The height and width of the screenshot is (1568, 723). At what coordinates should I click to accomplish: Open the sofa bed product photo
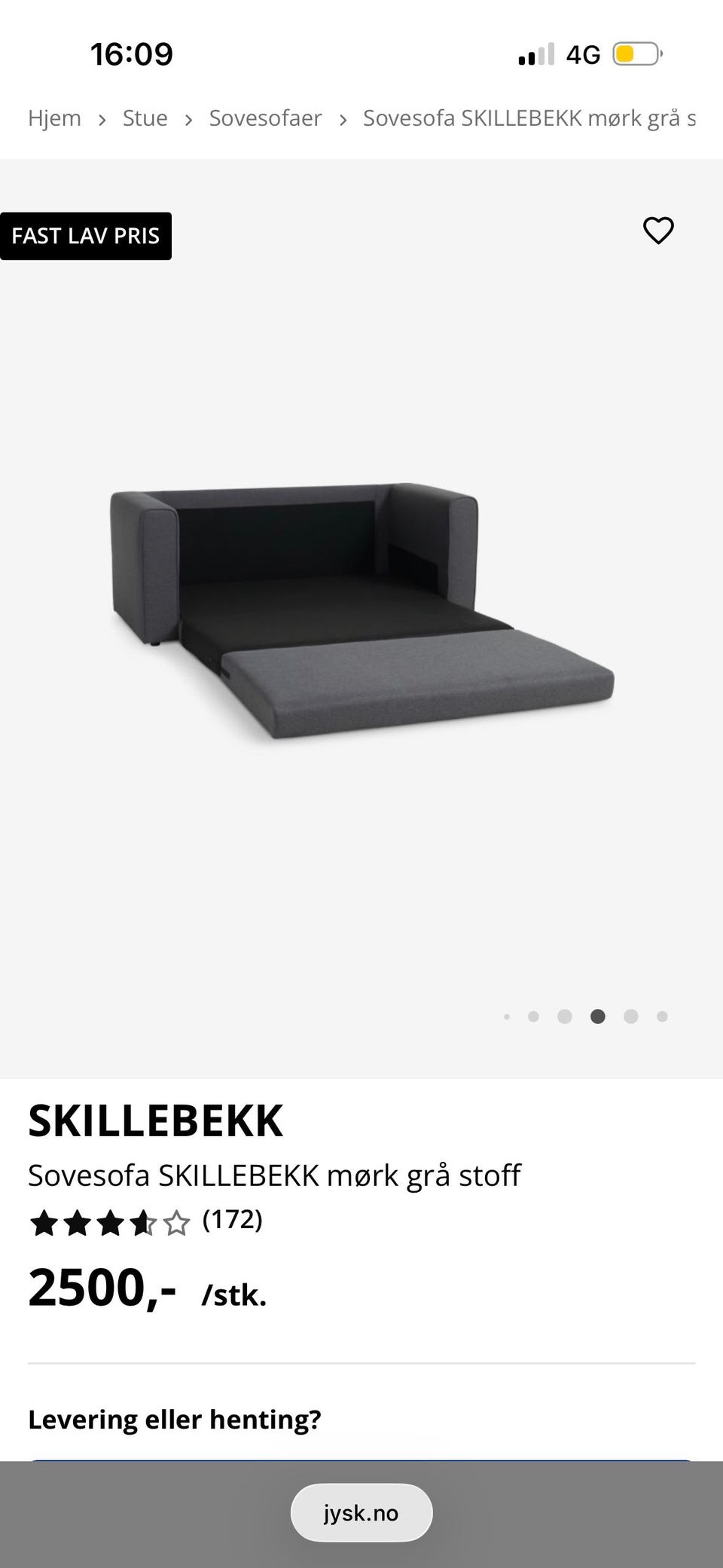pyautogui.click(x=361, y=610)
